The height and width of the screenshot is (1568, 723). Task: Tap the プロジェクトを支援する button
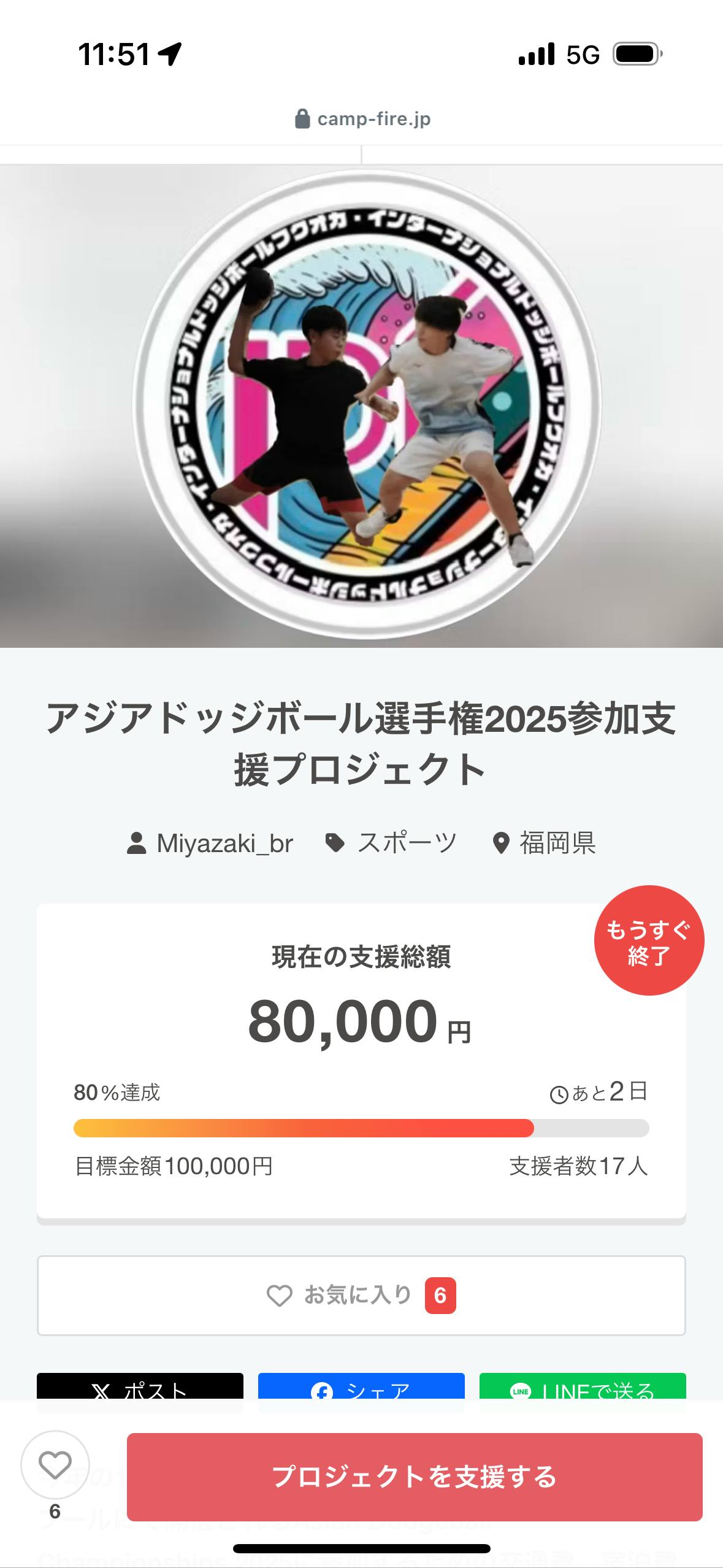414,1476
